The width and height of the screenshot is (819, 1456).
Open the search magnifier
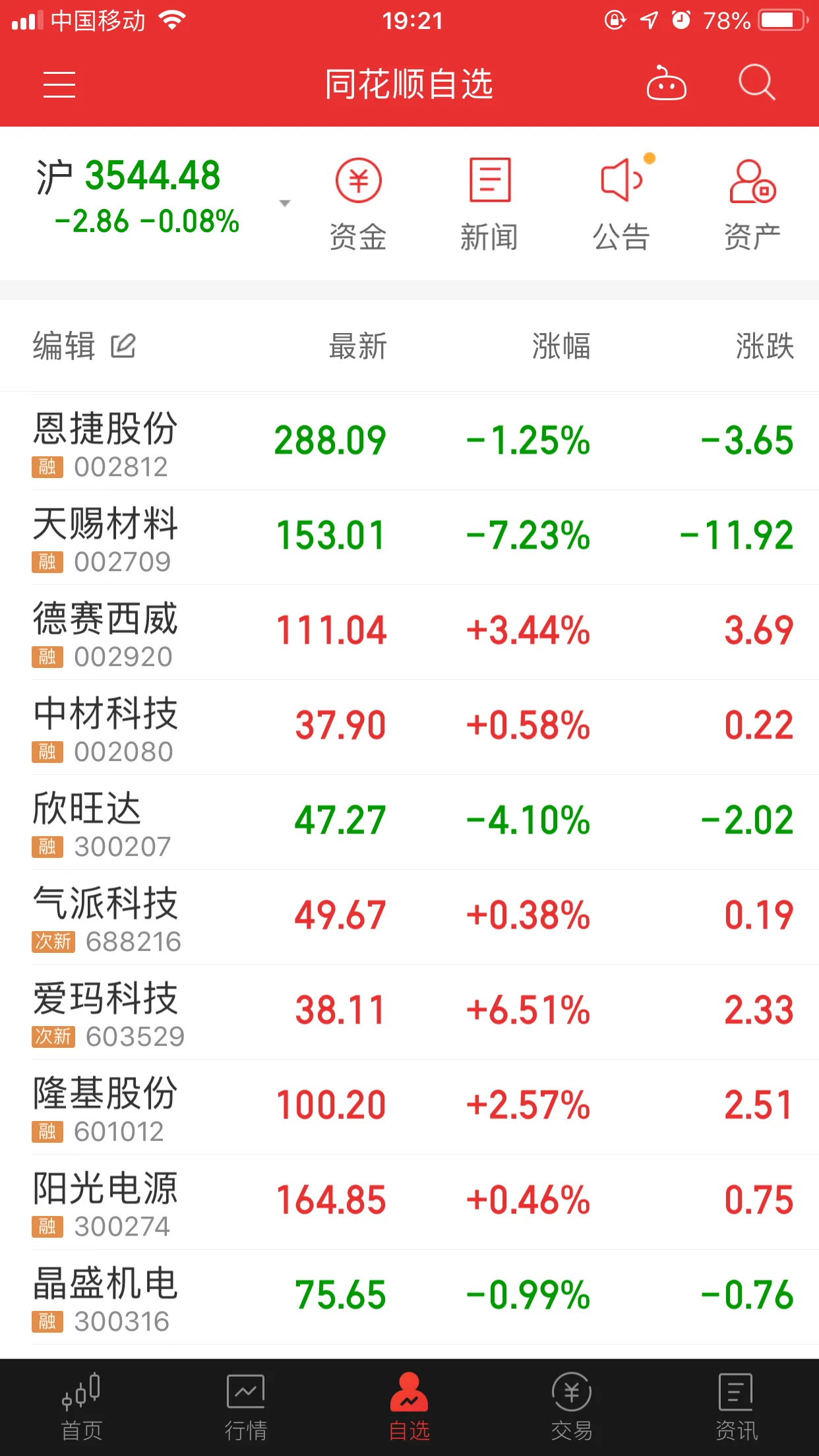[756, 82]
